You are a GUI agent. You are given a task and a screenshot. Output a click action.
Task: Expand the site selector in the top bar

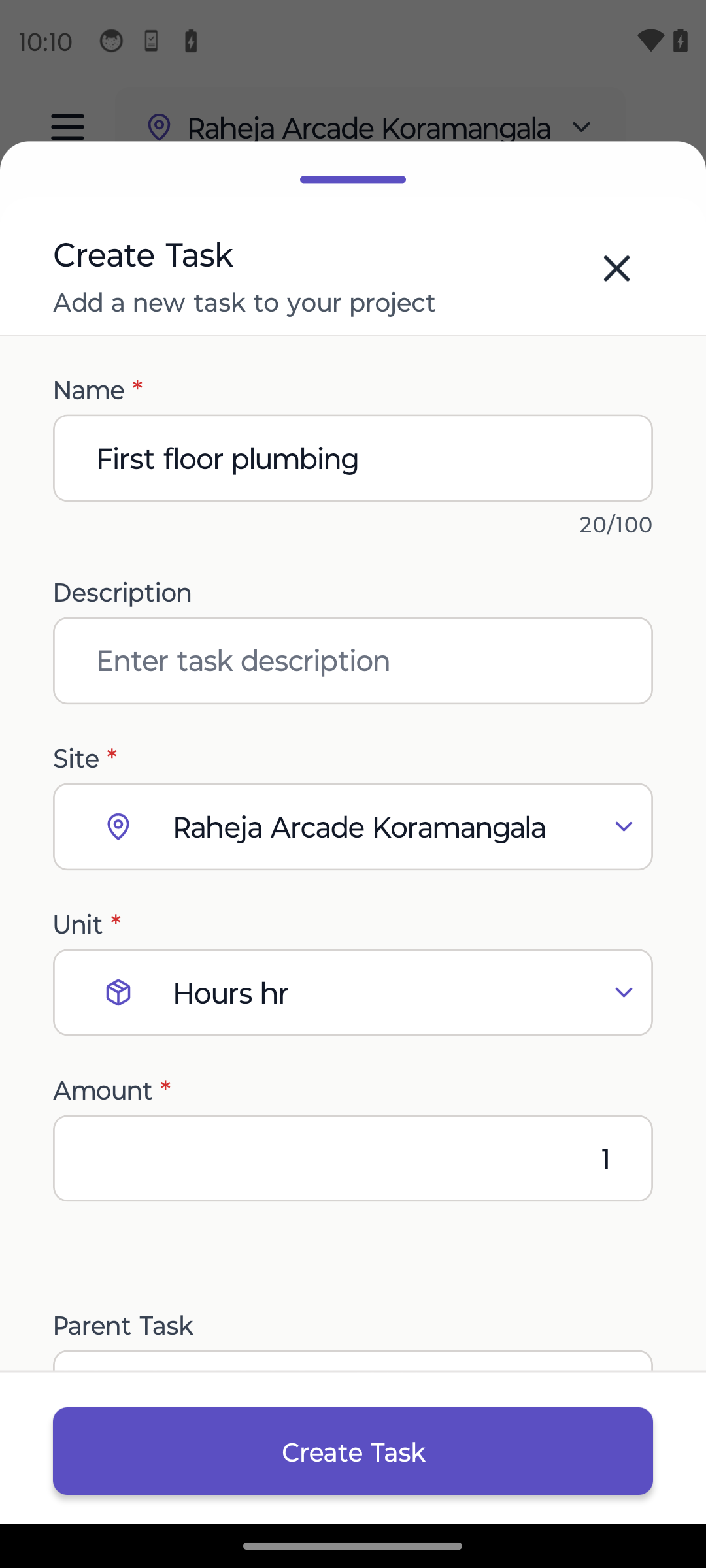point(582,127)
